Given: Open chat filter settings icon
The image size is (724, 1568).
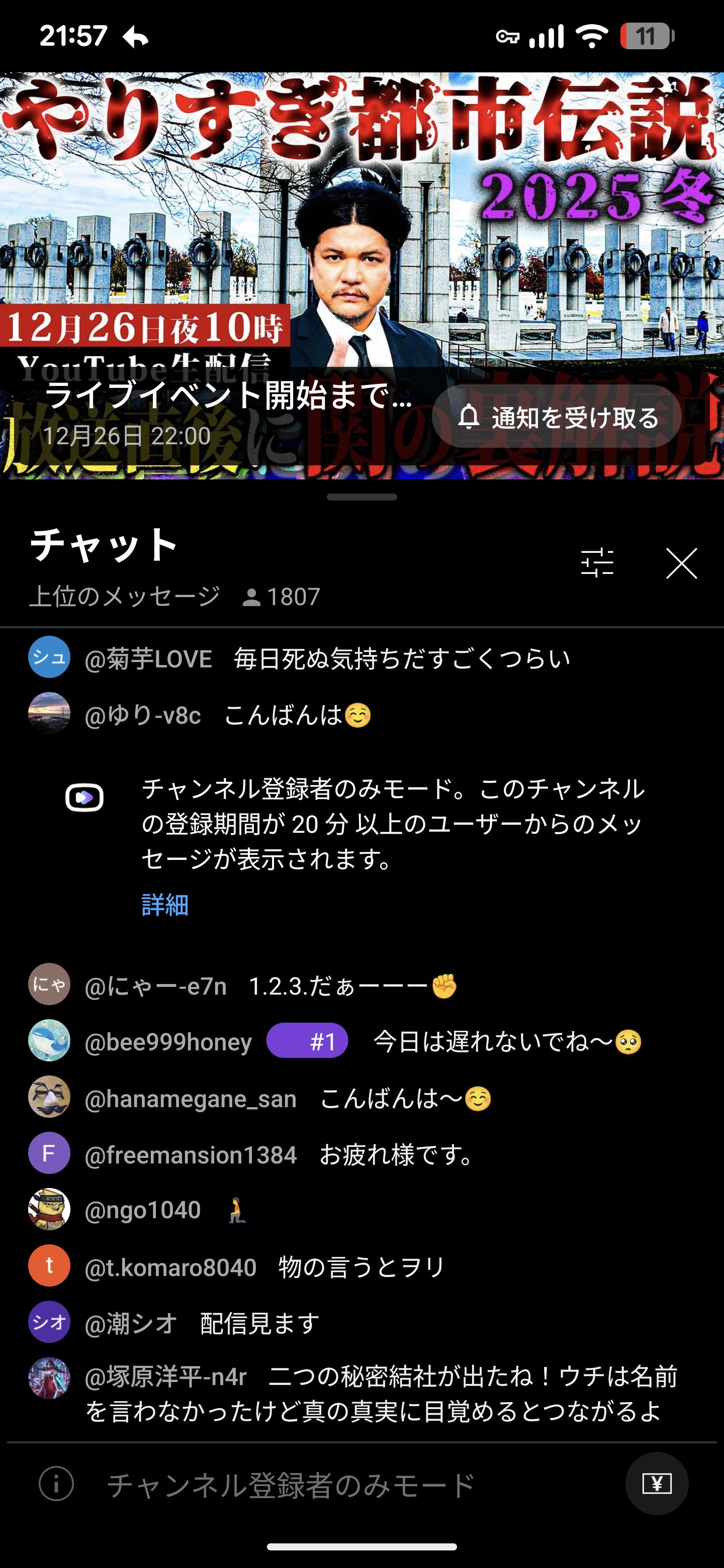Looking at the screenshot, I should click(597, 562).
